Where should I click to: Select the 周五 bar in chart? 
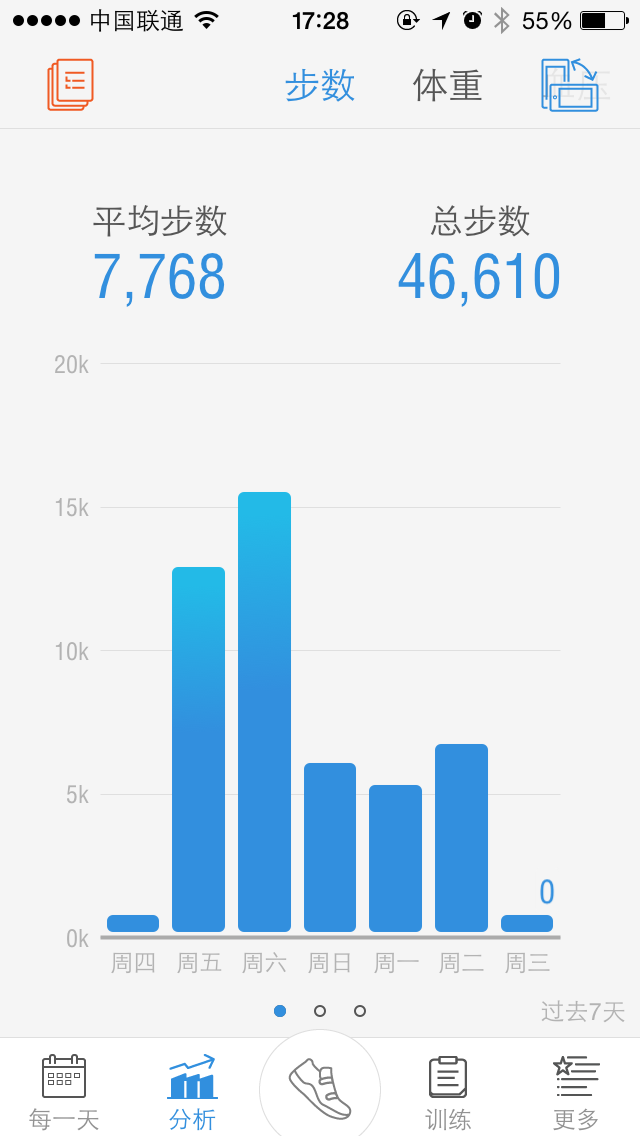point(199,749)
